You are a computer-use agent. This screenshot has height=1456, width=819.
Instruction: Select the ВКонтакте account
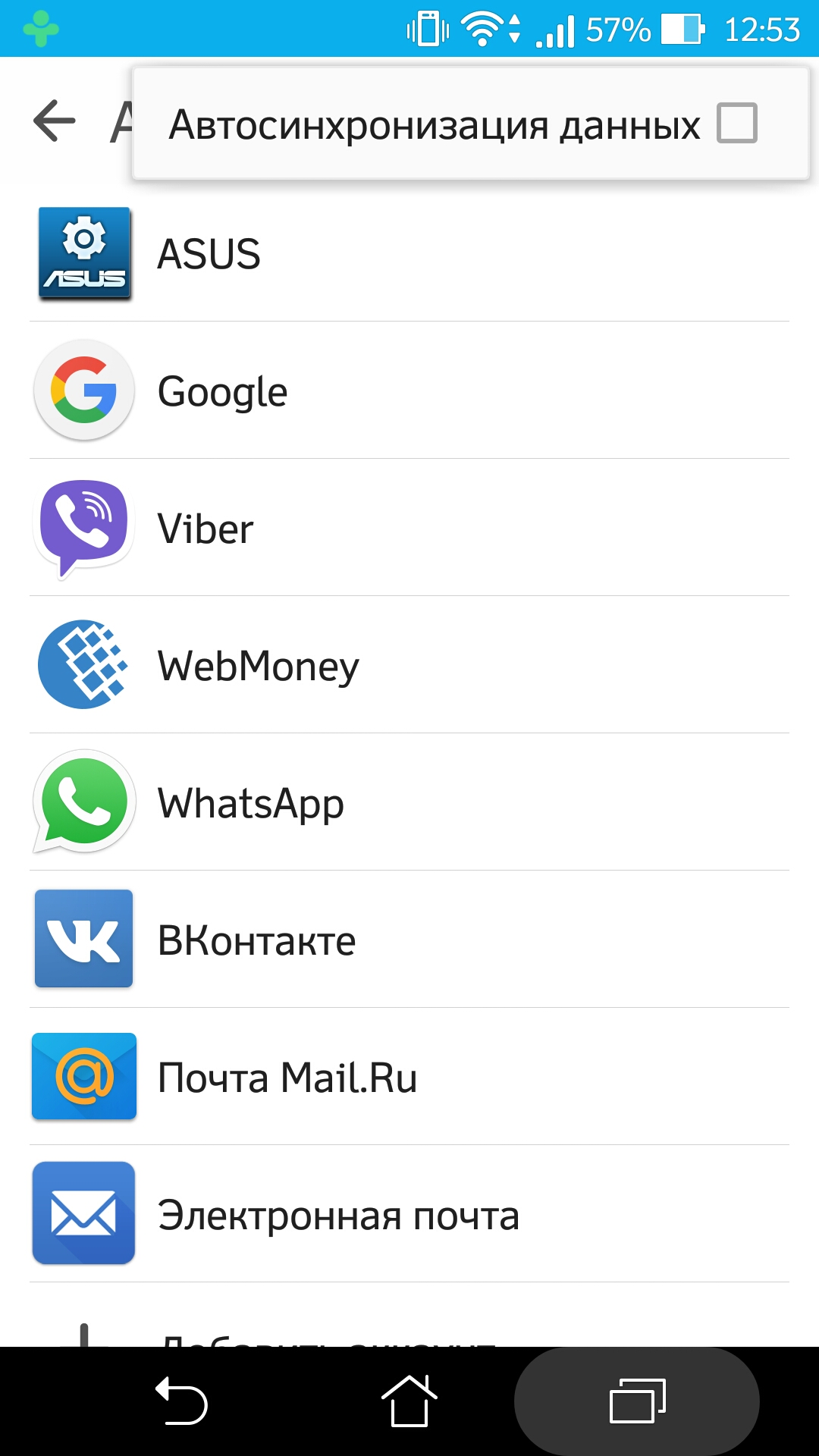tap(409, 940)
